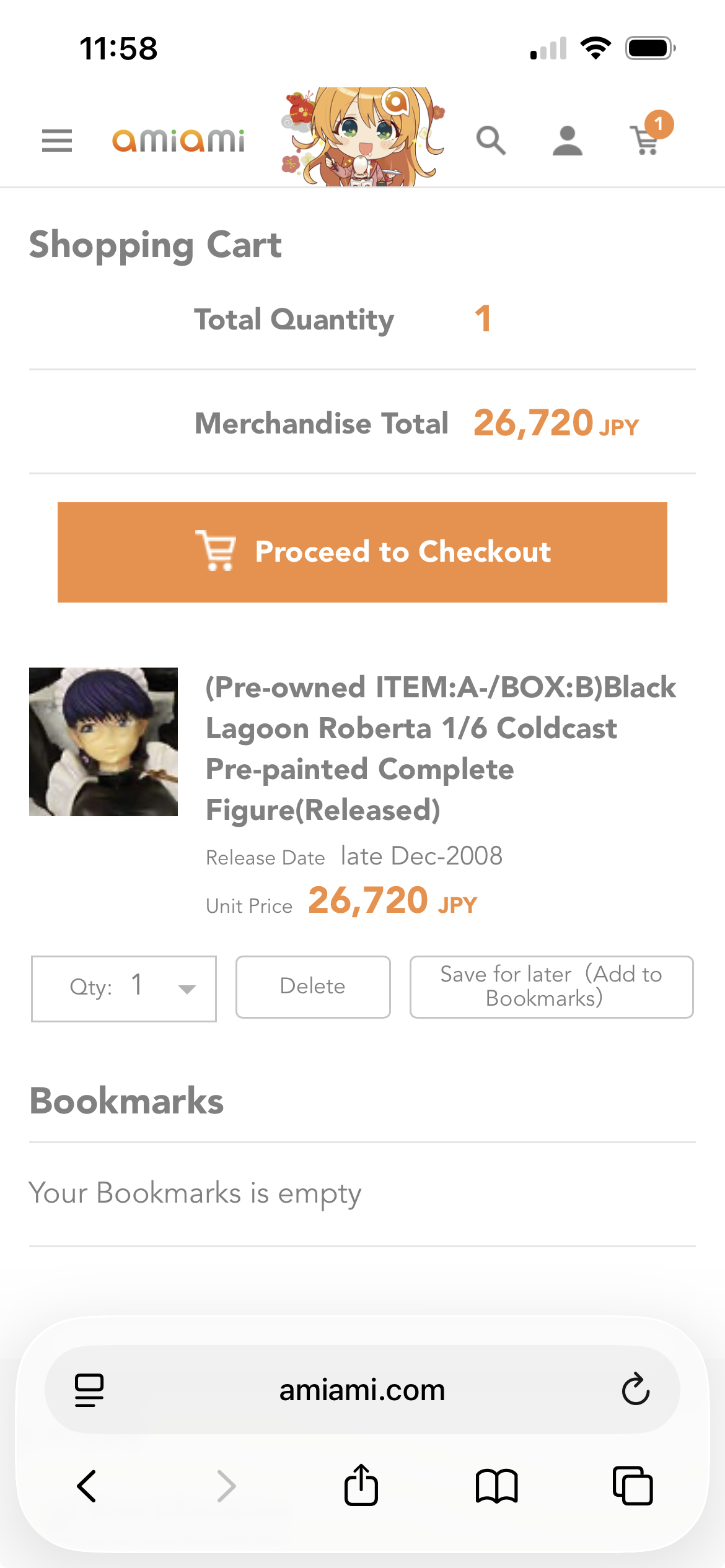Open the hamburger menu
This screenshot has height=1568, width=725.
click(57, 141)
